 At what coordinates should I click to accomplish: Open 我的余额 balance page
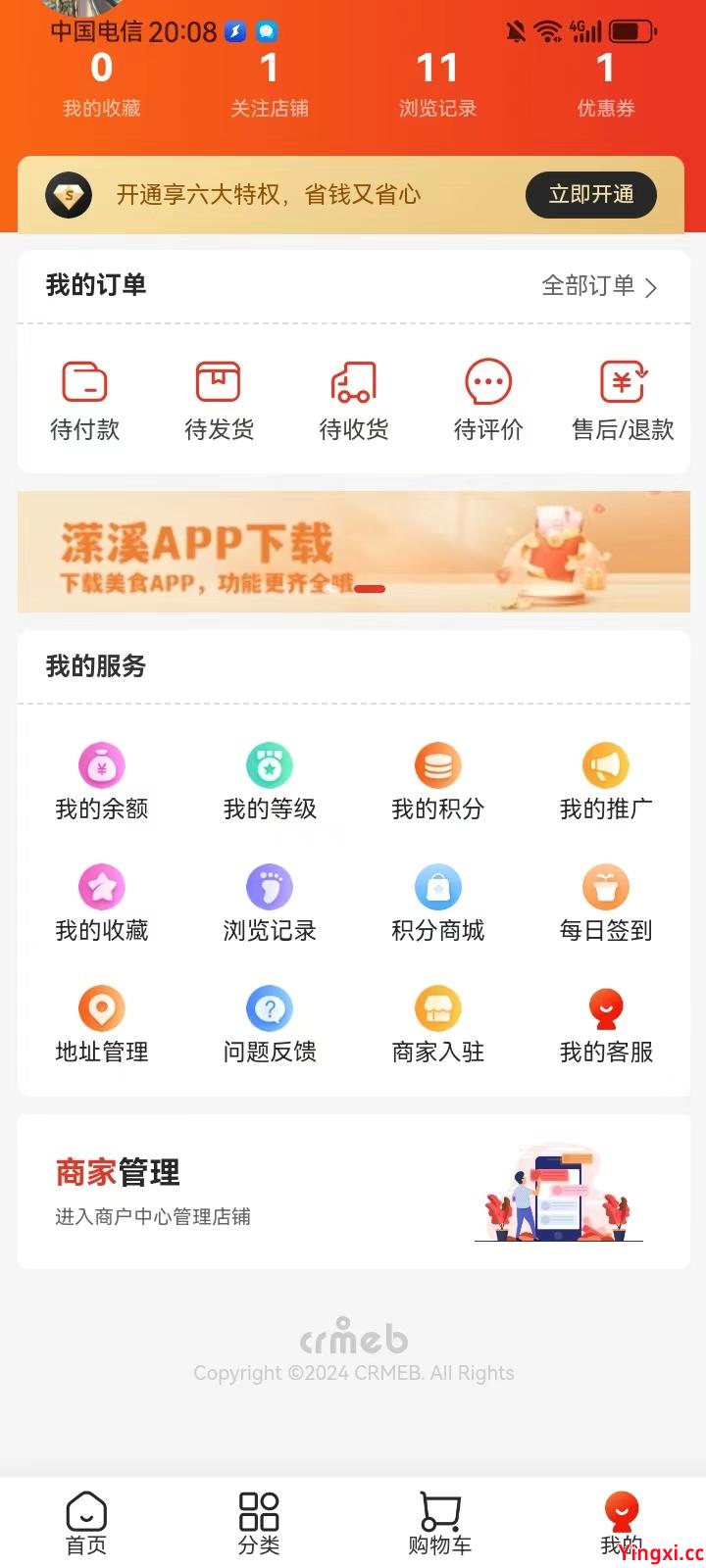click(x=100, y=779)
